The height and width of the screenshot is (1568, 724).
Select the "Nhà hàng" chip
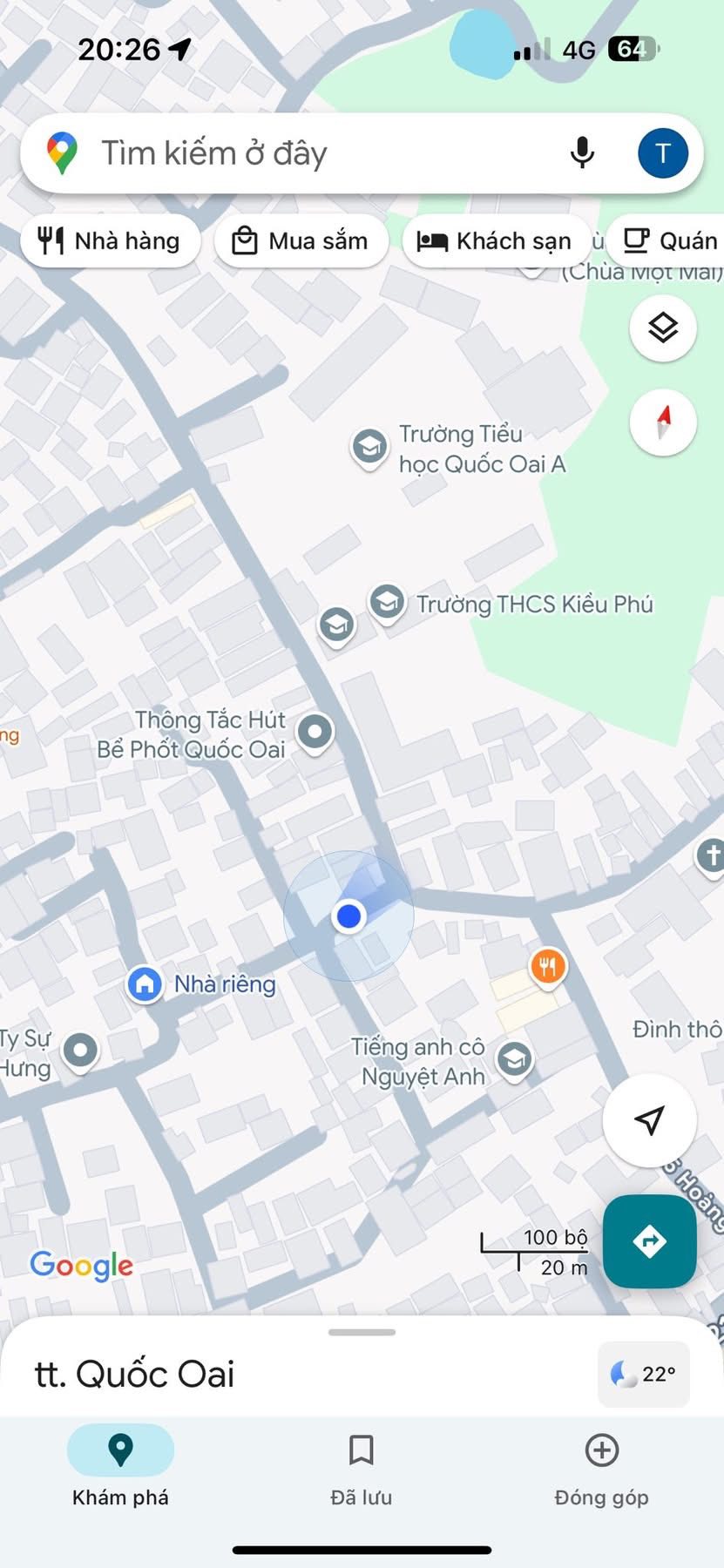coord(111,241)
